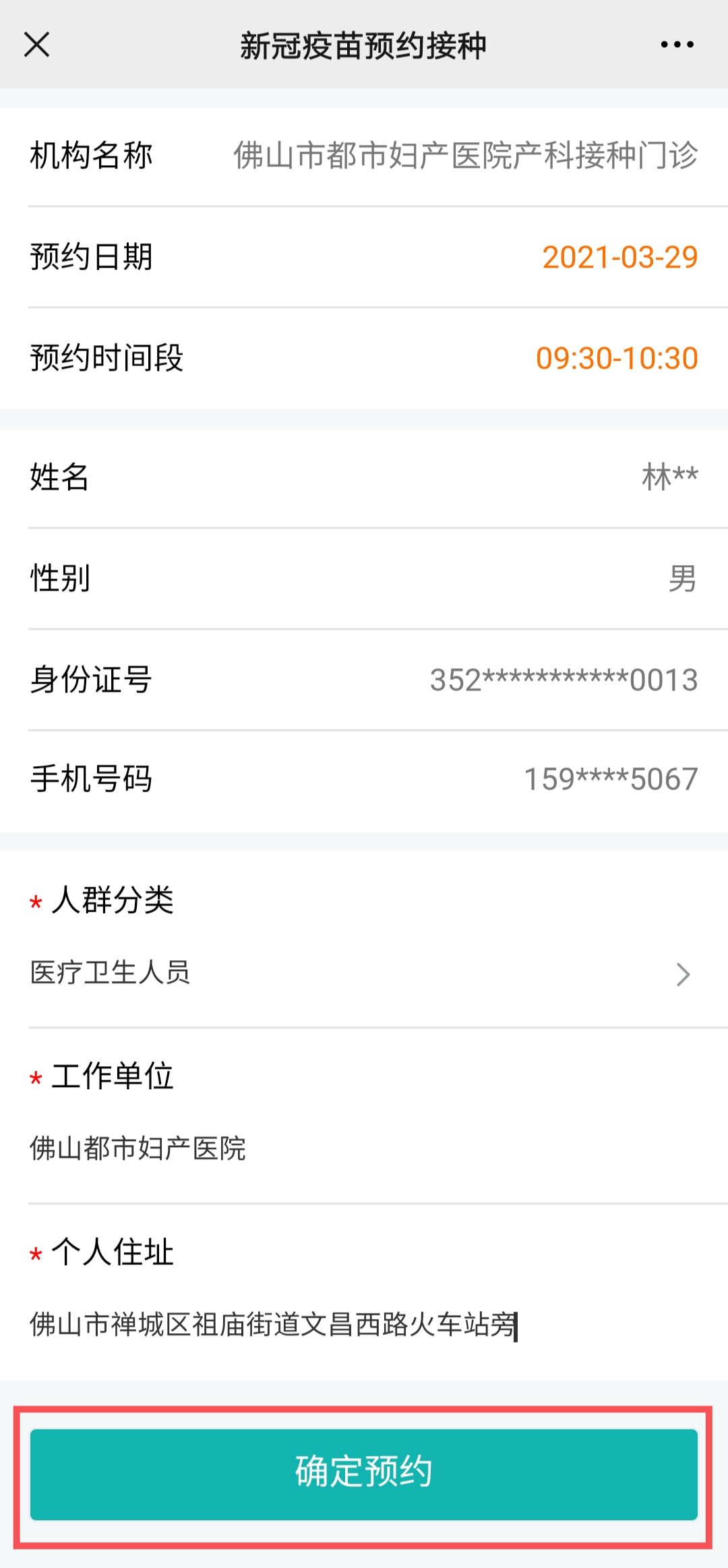Open the three-dot overflow menu
The width and height of the screenshot is (728, 1568).
point(677,45)
